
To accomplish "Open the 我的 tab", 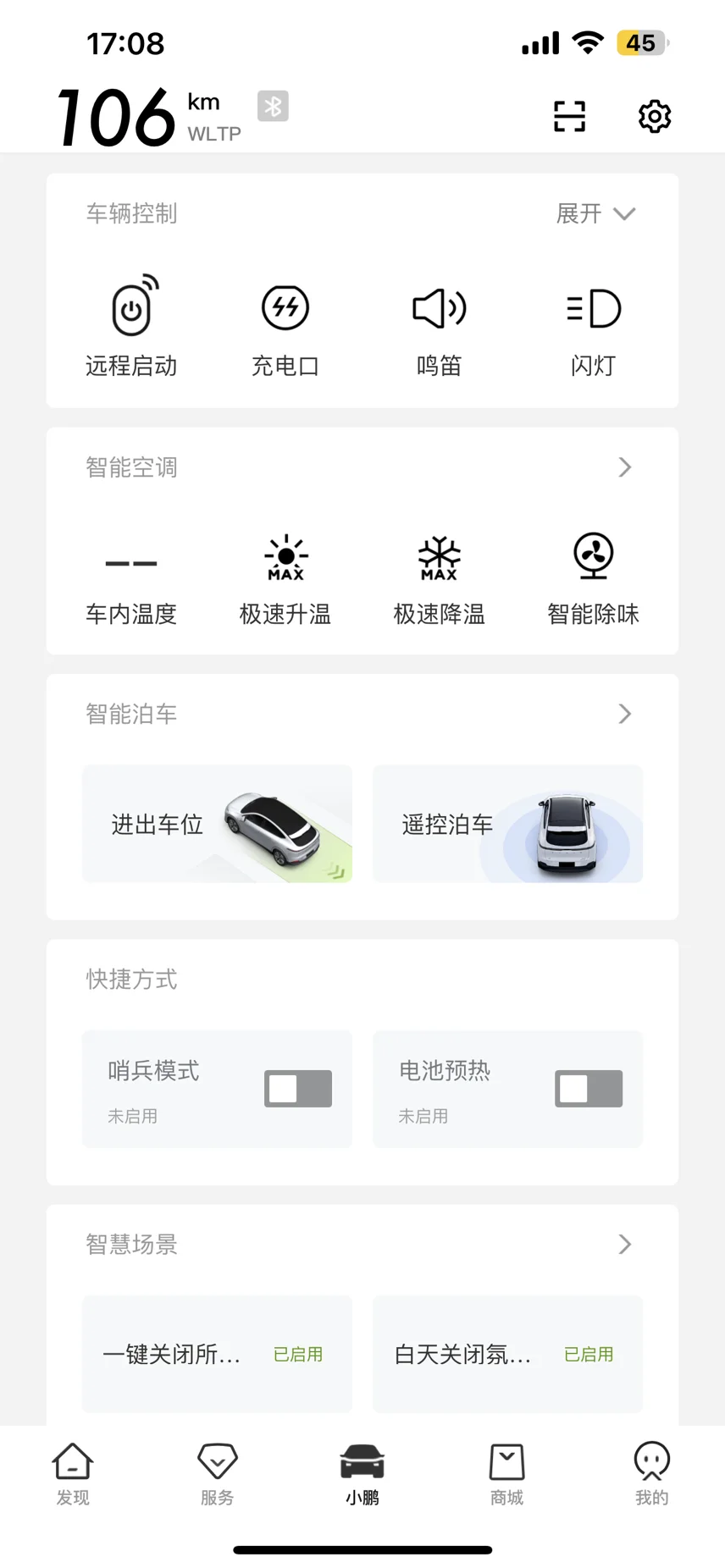I will coord(651,1474).
